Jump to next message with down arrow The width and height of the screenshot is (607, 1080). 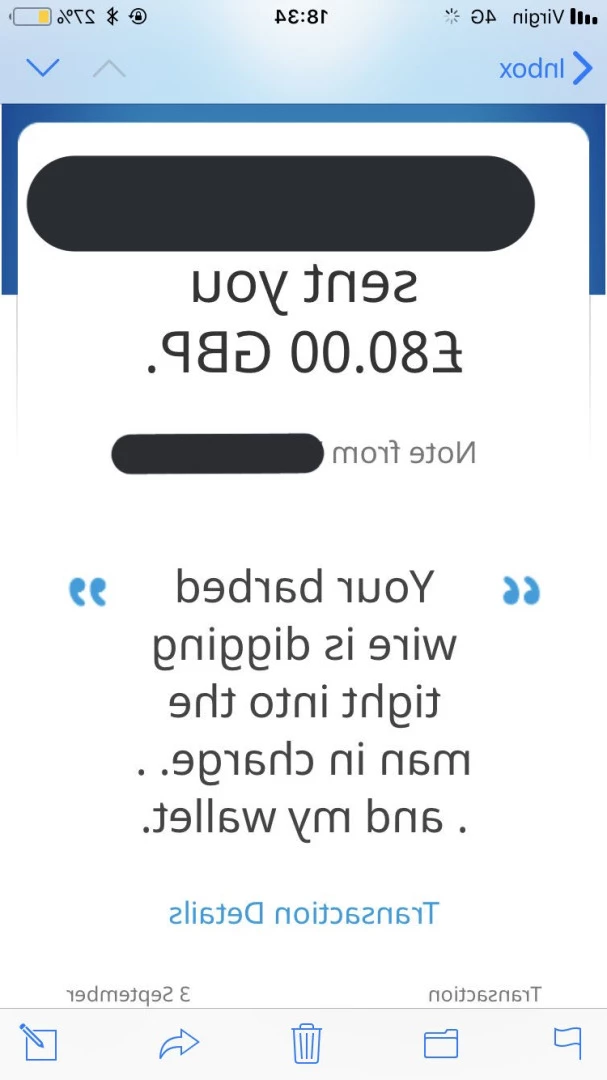pyautogui.click(x=43, y=68)
